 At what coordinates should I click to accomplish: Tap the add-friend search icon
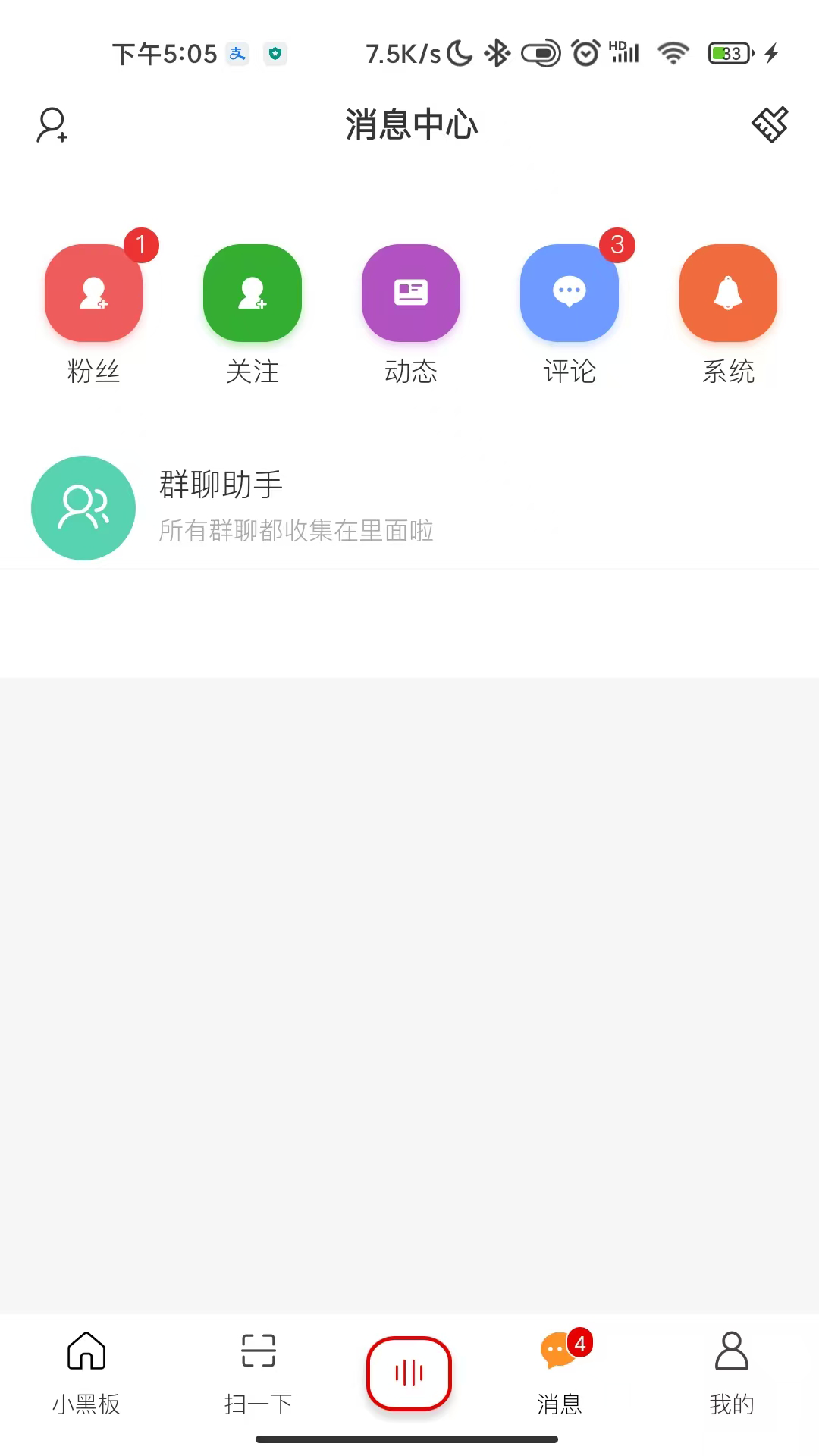tap(52, 125)
